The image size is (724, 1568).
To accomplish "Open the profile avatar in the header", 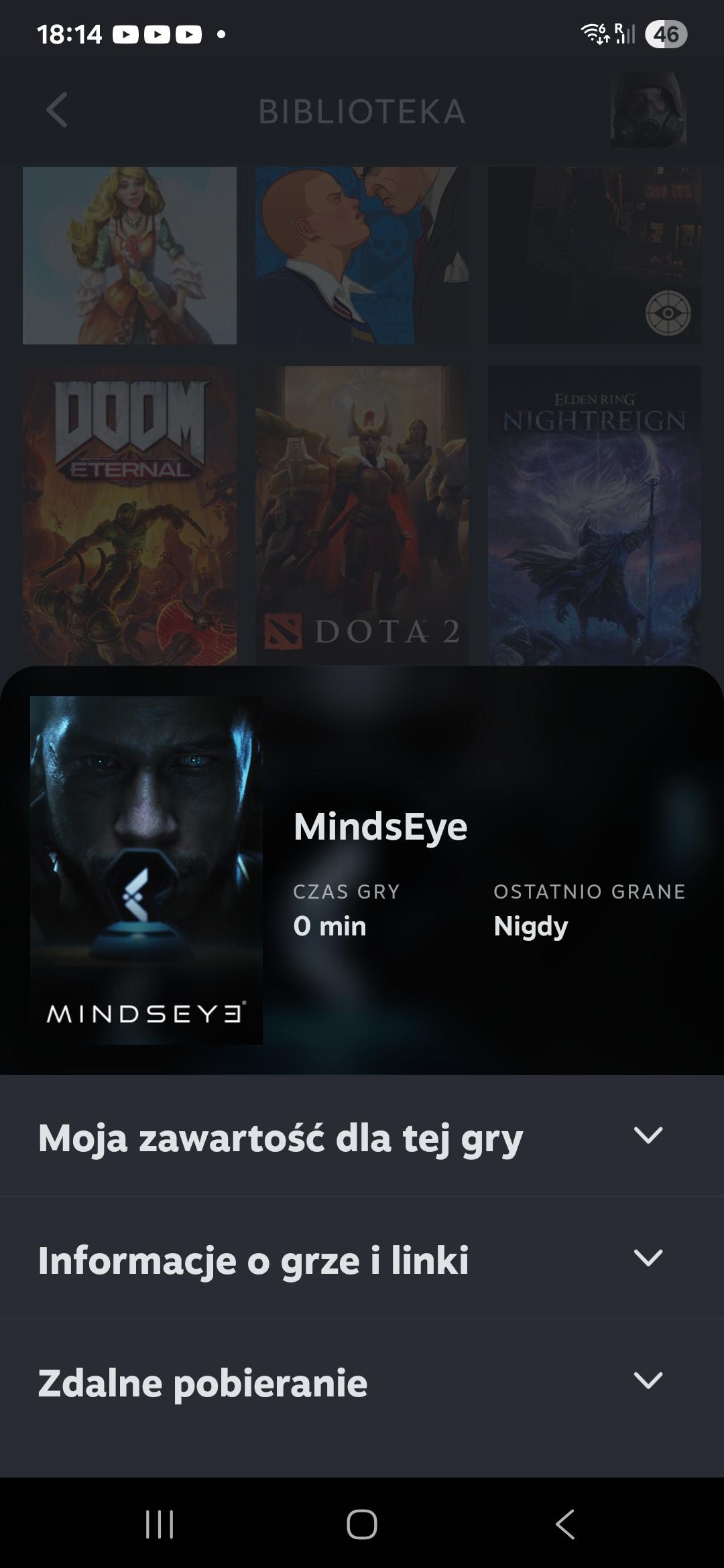I will click(x=648, y=110).
